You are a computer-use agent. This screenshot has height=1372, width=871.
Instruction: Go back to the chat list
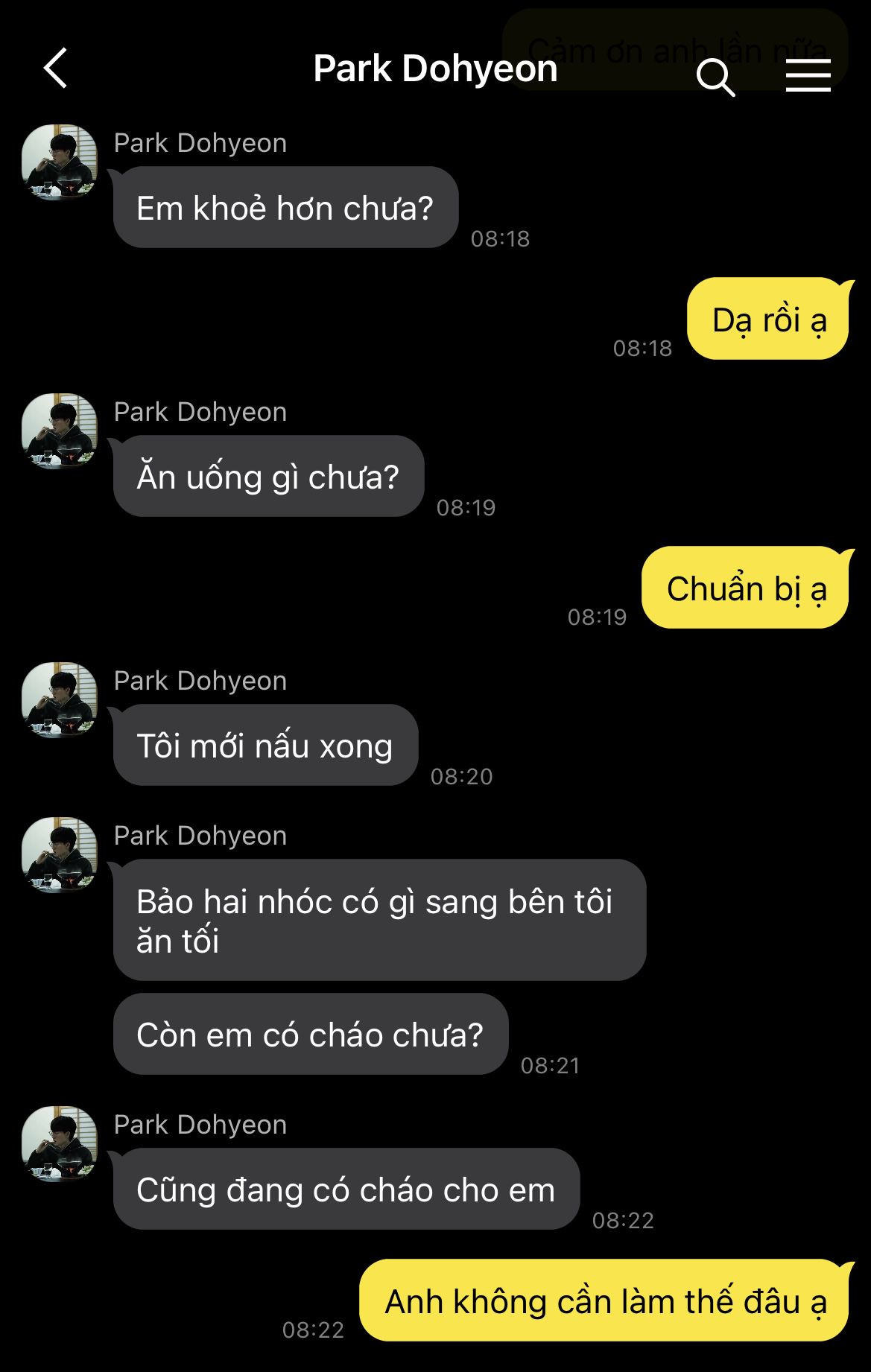[56, 69]
